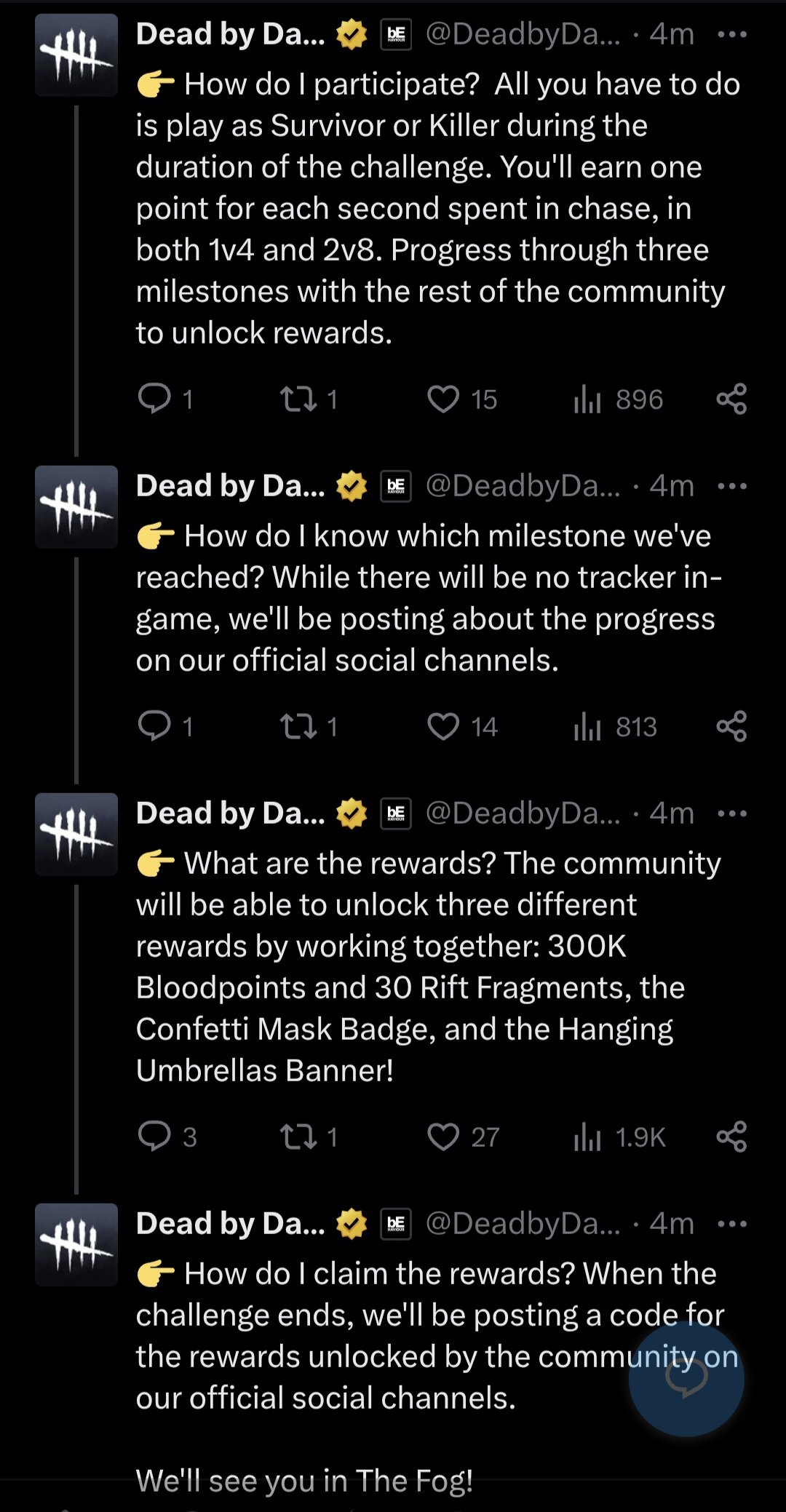Reply to the 'How do I participate?' tweet
Viewport: 786px width, 1512px height.
[x=154, y=399]
